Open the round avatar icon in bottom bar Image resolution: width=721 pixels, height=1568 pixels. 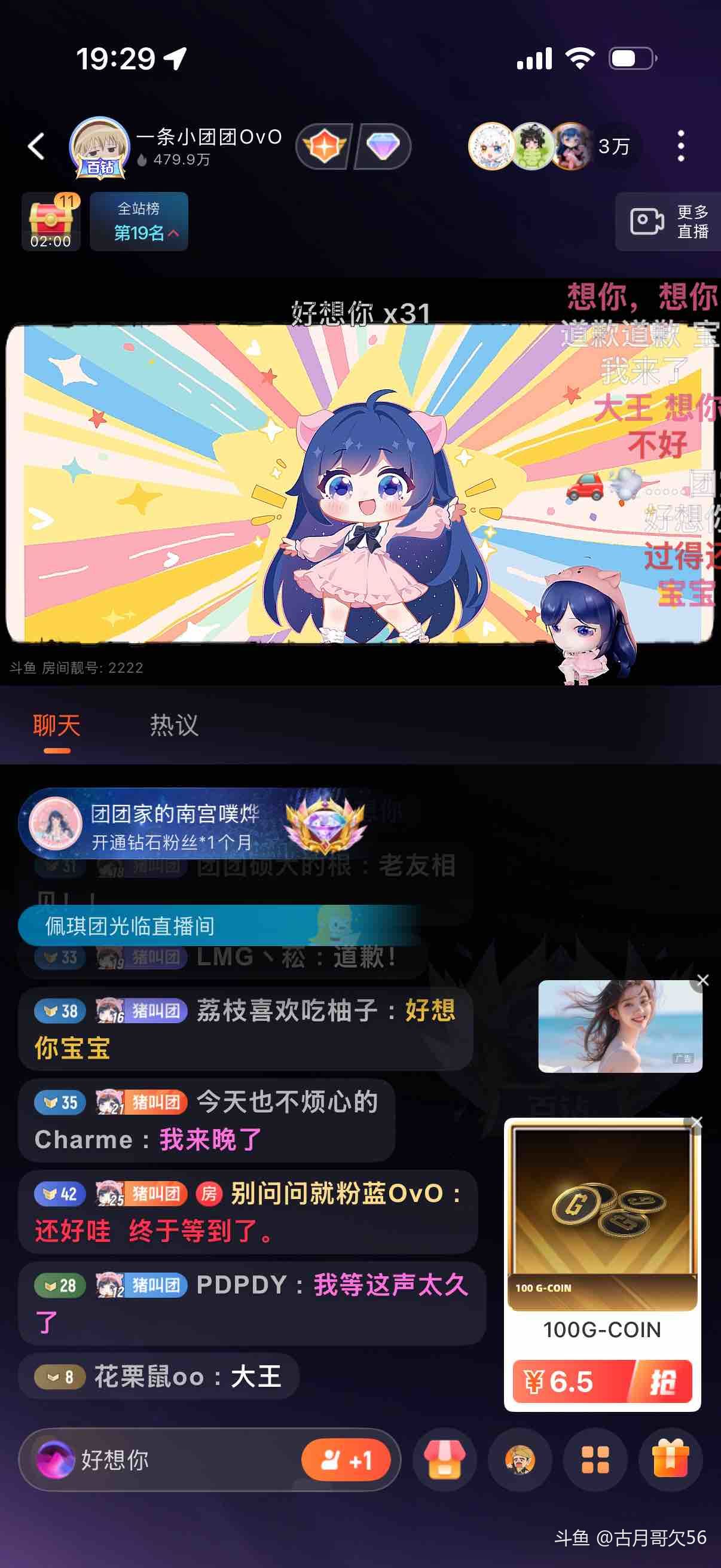coord(520,1460)
